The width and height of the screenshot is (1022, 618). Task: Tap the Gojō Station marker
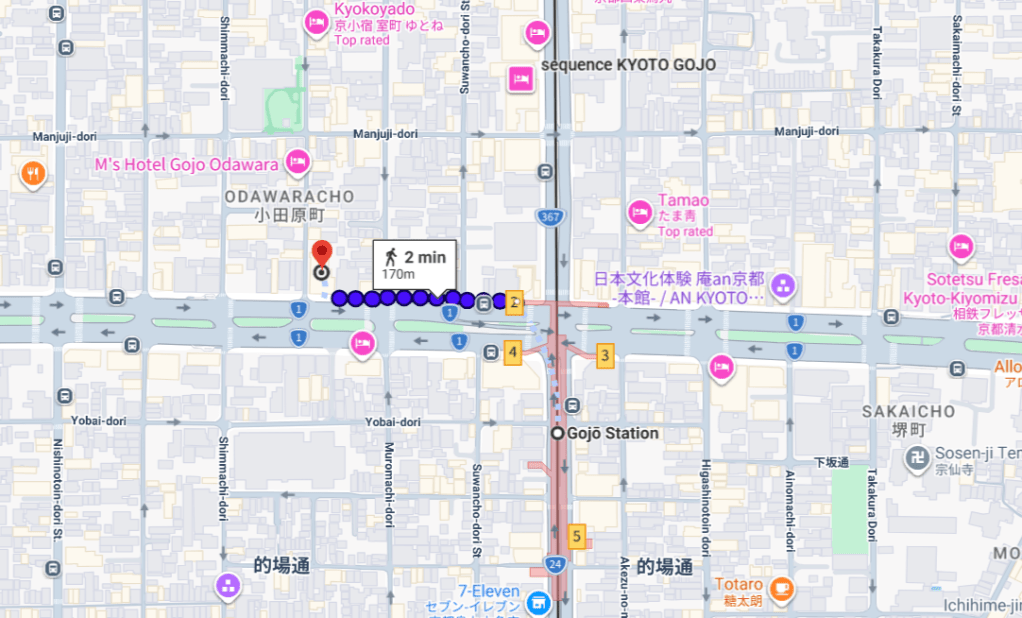(x=558, y=433)
